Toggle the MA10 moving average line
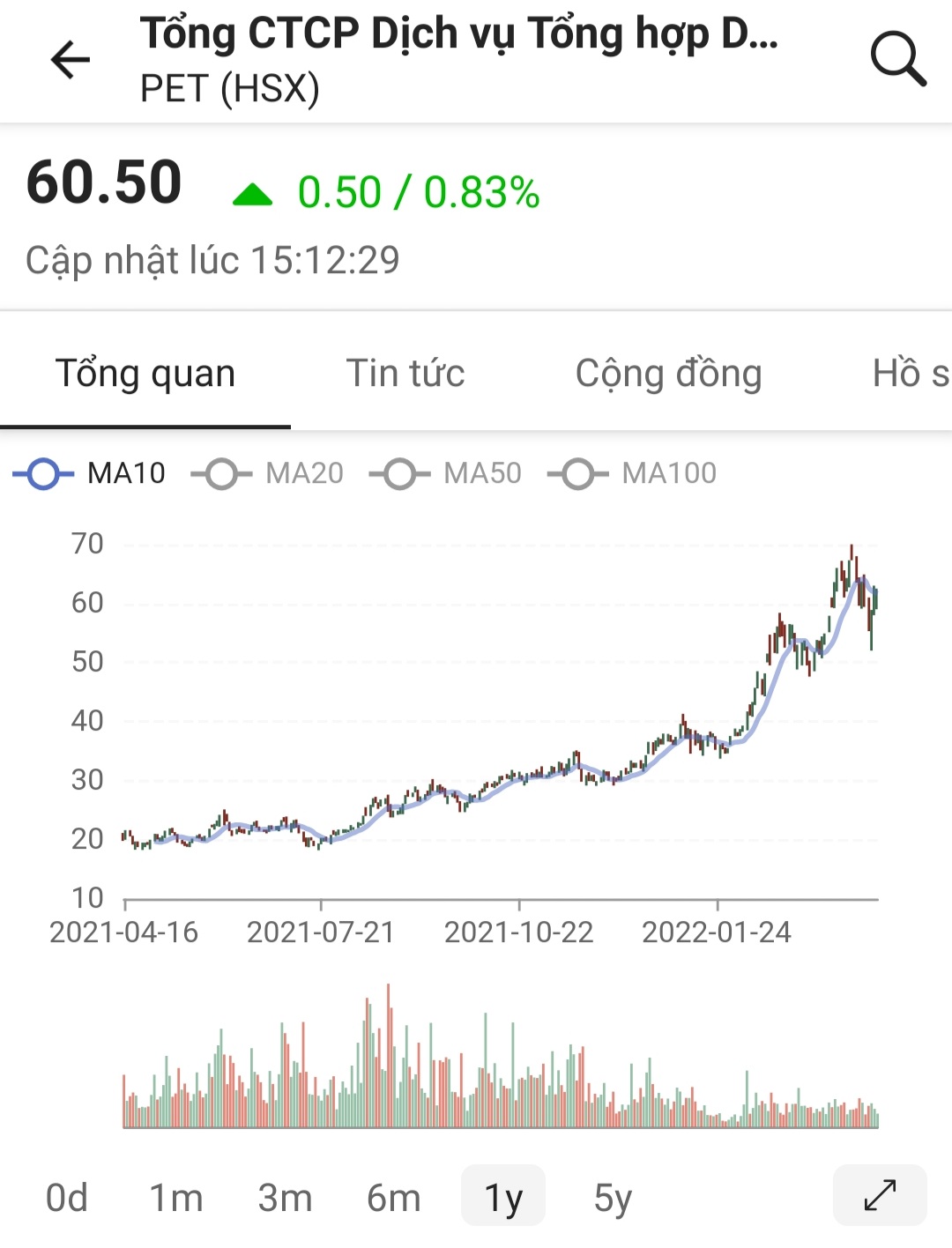Screen dimensions: 952x1248 (90, 473)
